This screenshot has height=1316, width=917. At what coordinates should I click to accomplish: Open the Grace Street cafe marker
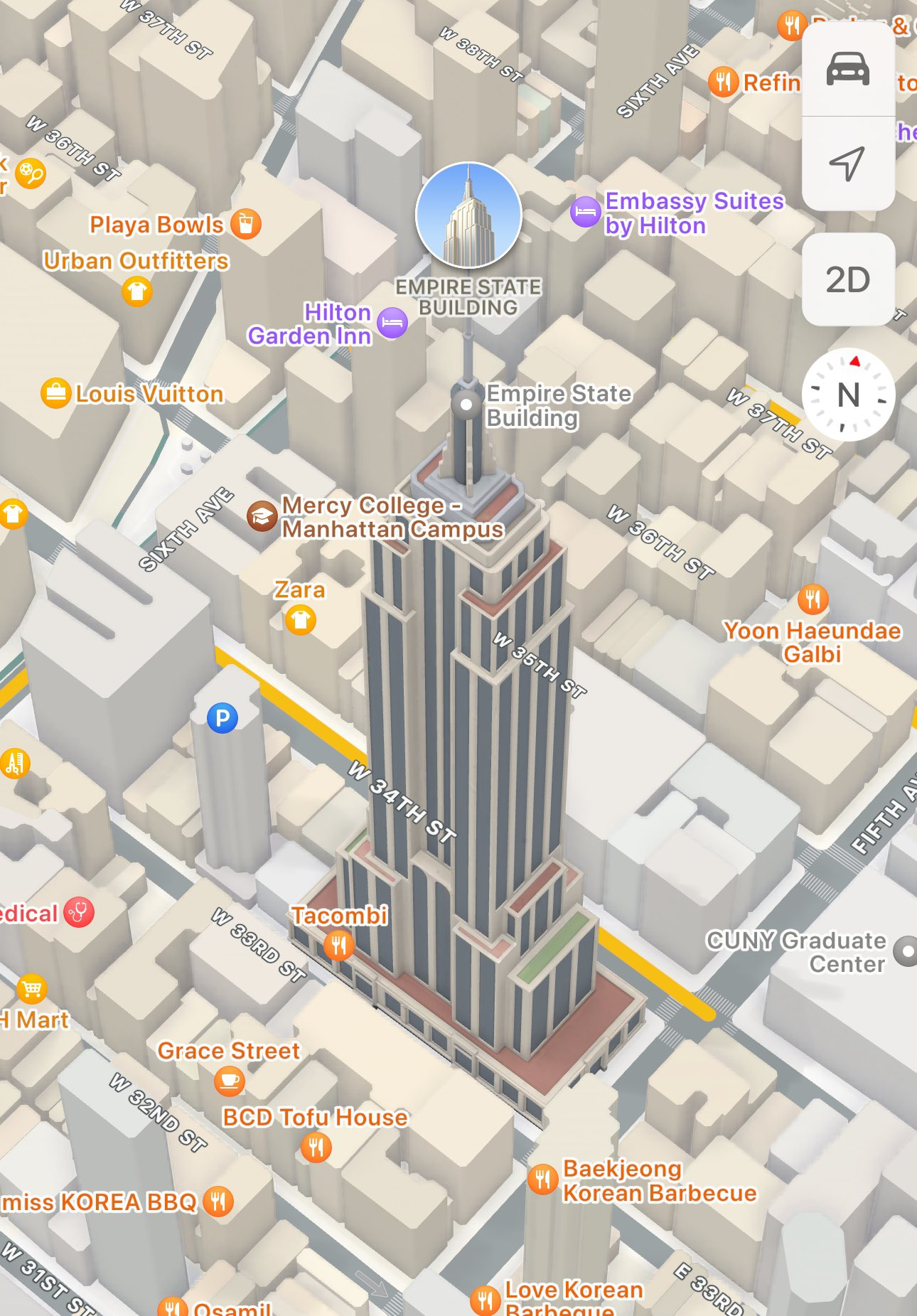point(229,1081)
